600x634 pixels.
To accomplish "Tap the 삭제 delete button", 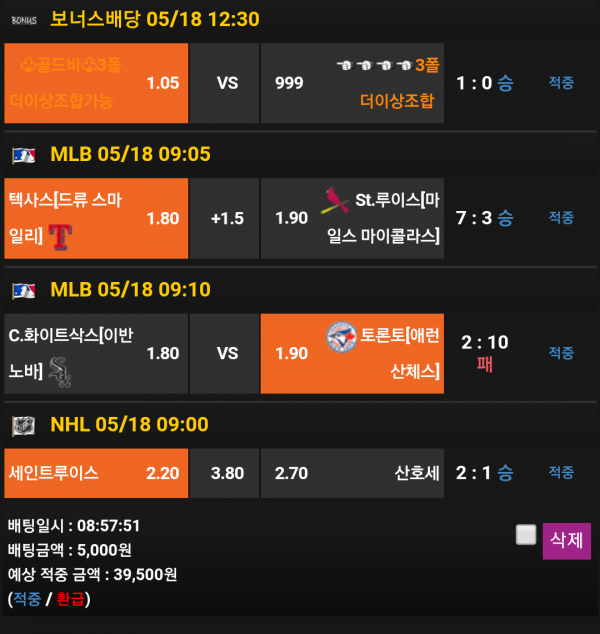I will pos(566,540).
